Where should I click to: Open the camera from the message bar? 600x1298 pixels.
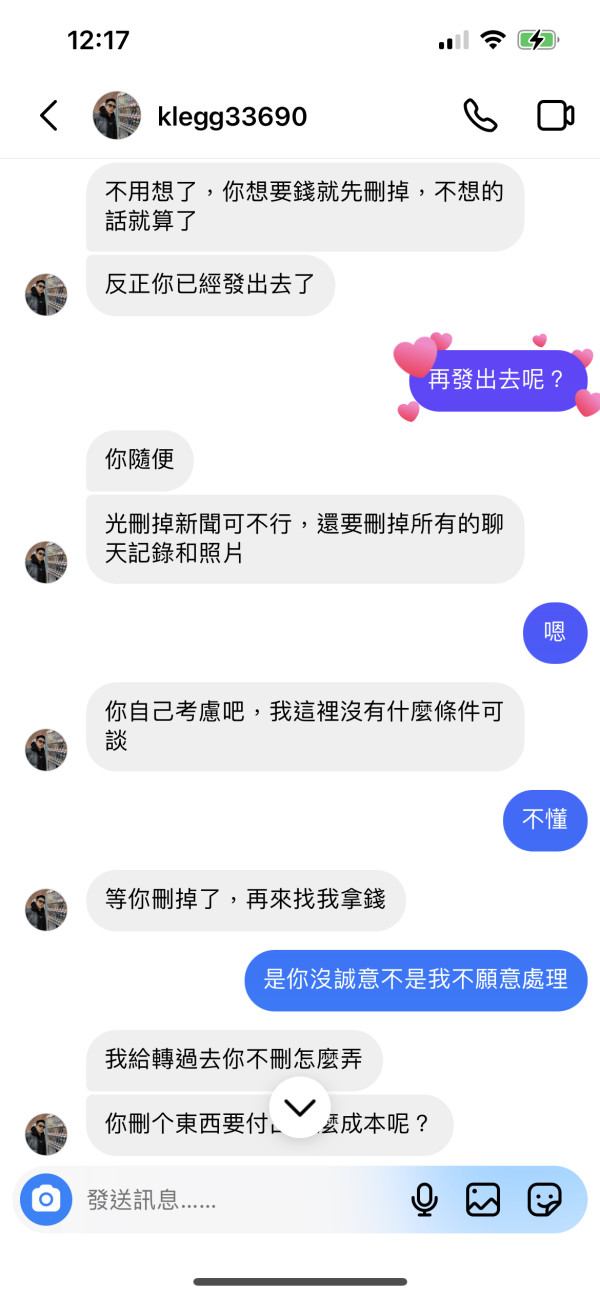pos(46,1199)
